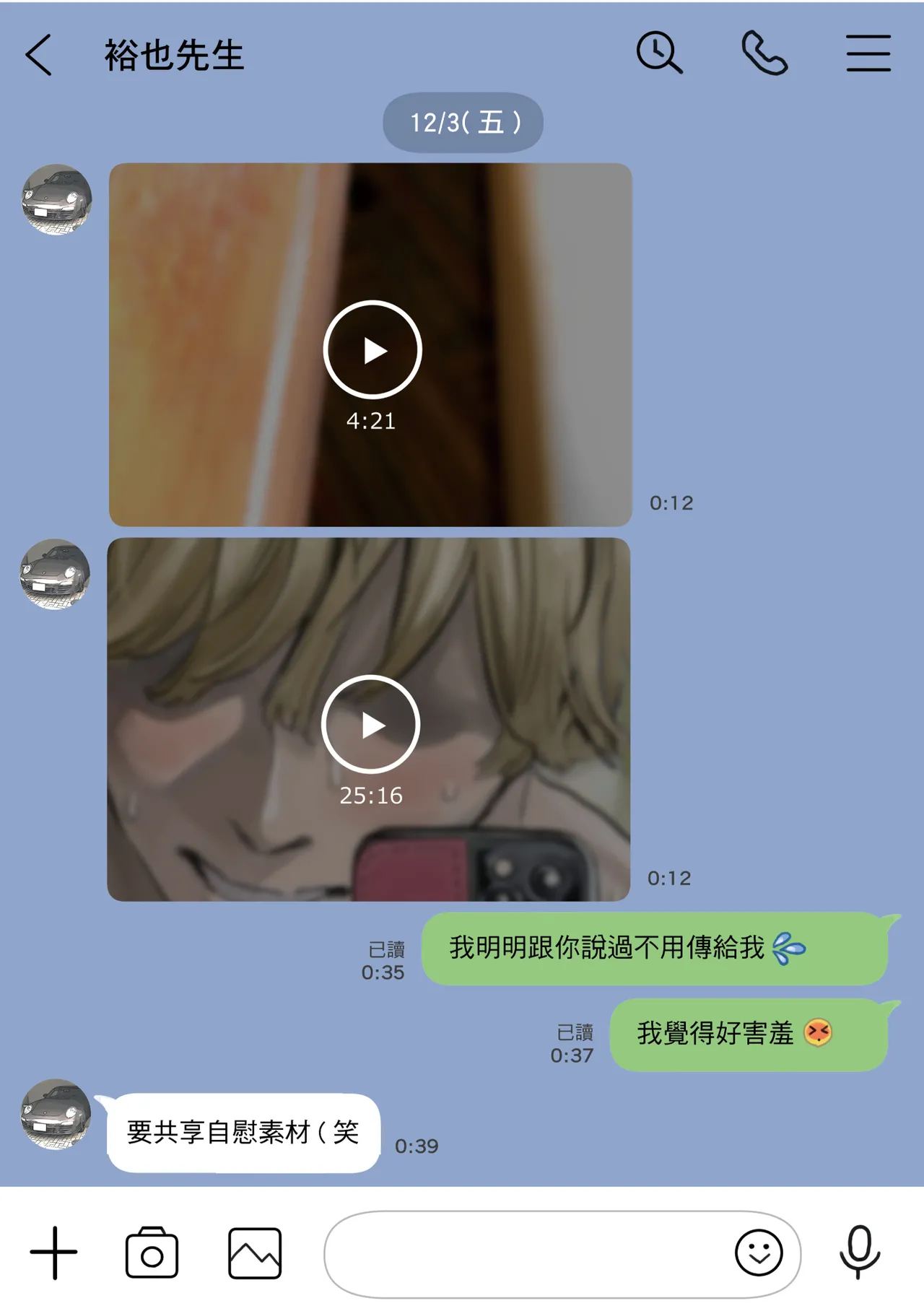Go back from the chat with 裕也先生
924x1311 pixels.
point(39,55)
